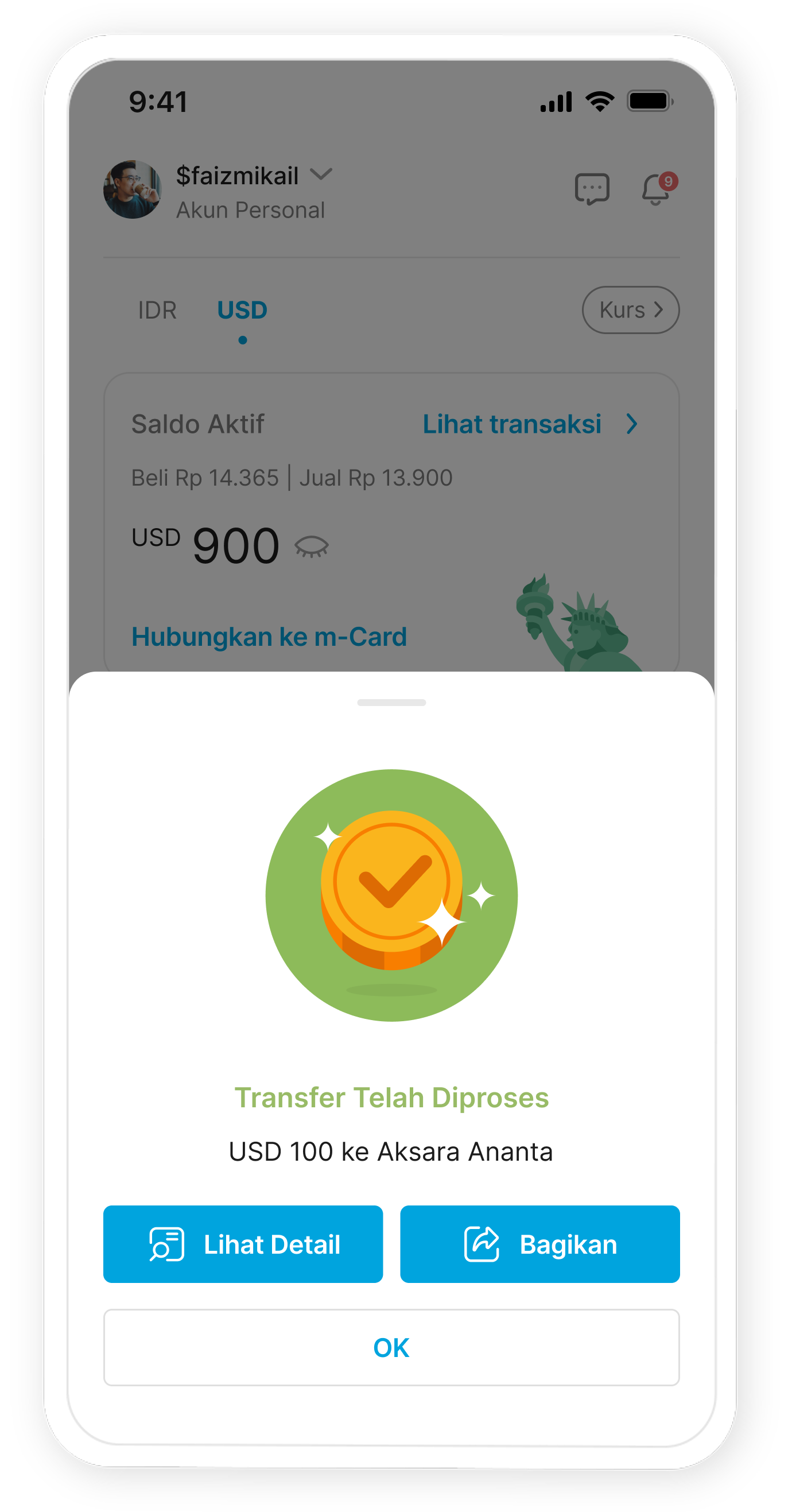
Task: Confirm with the OK button
Action: click(x=391, y=1347)
